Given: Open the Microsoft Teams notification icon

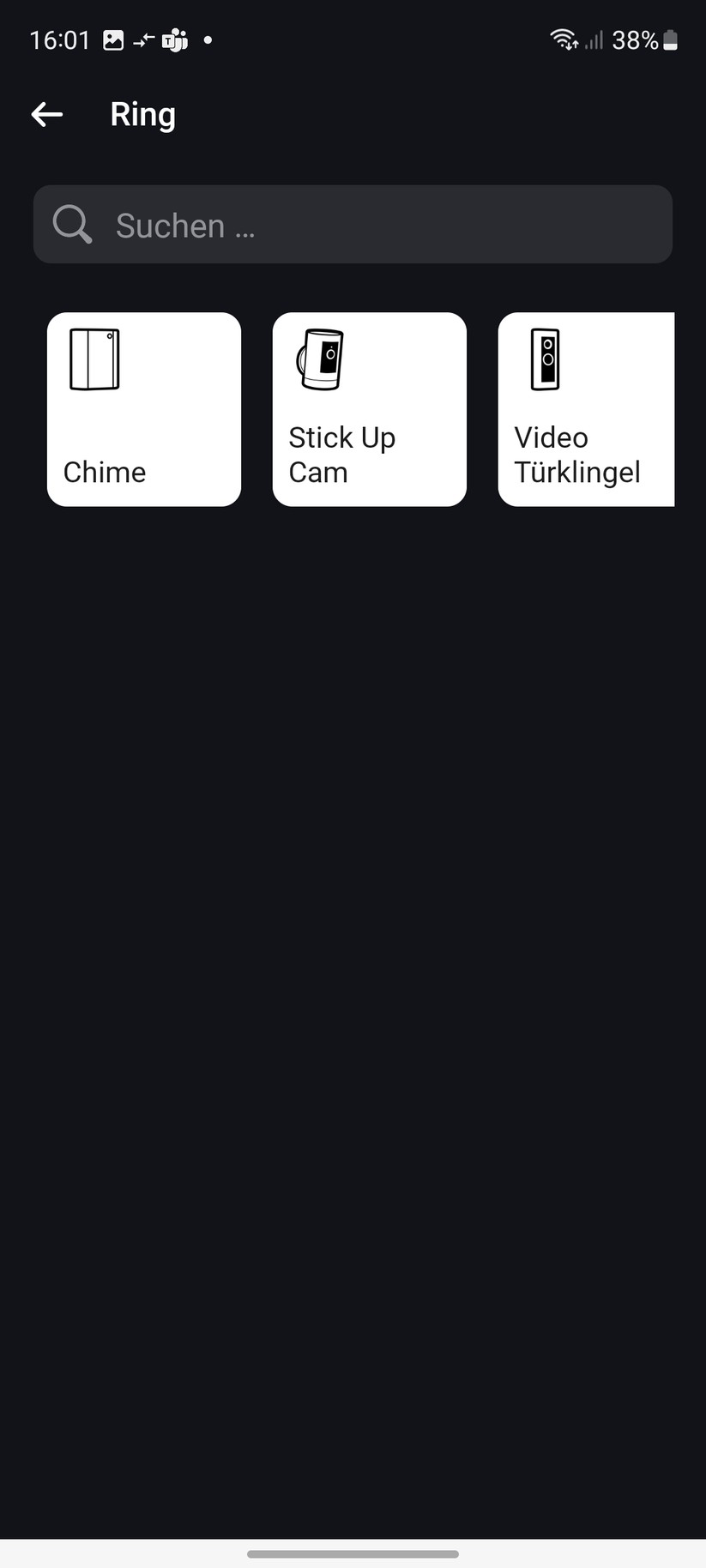Looking at the screenshot, I should coord(174,39).
